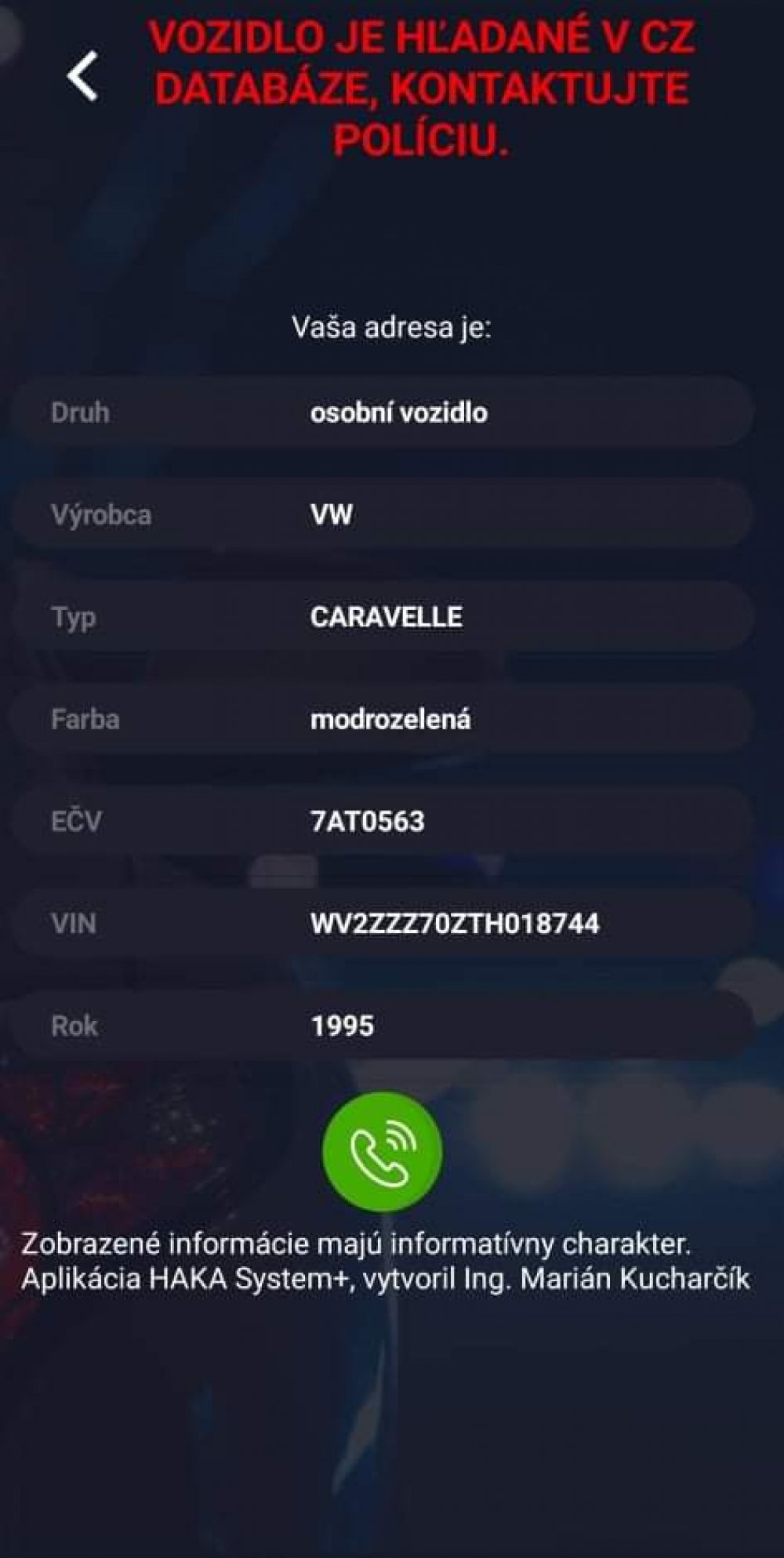The image size is (784, 1558).
Task: Go back using the top-left arrow
Action: (82, 76)
